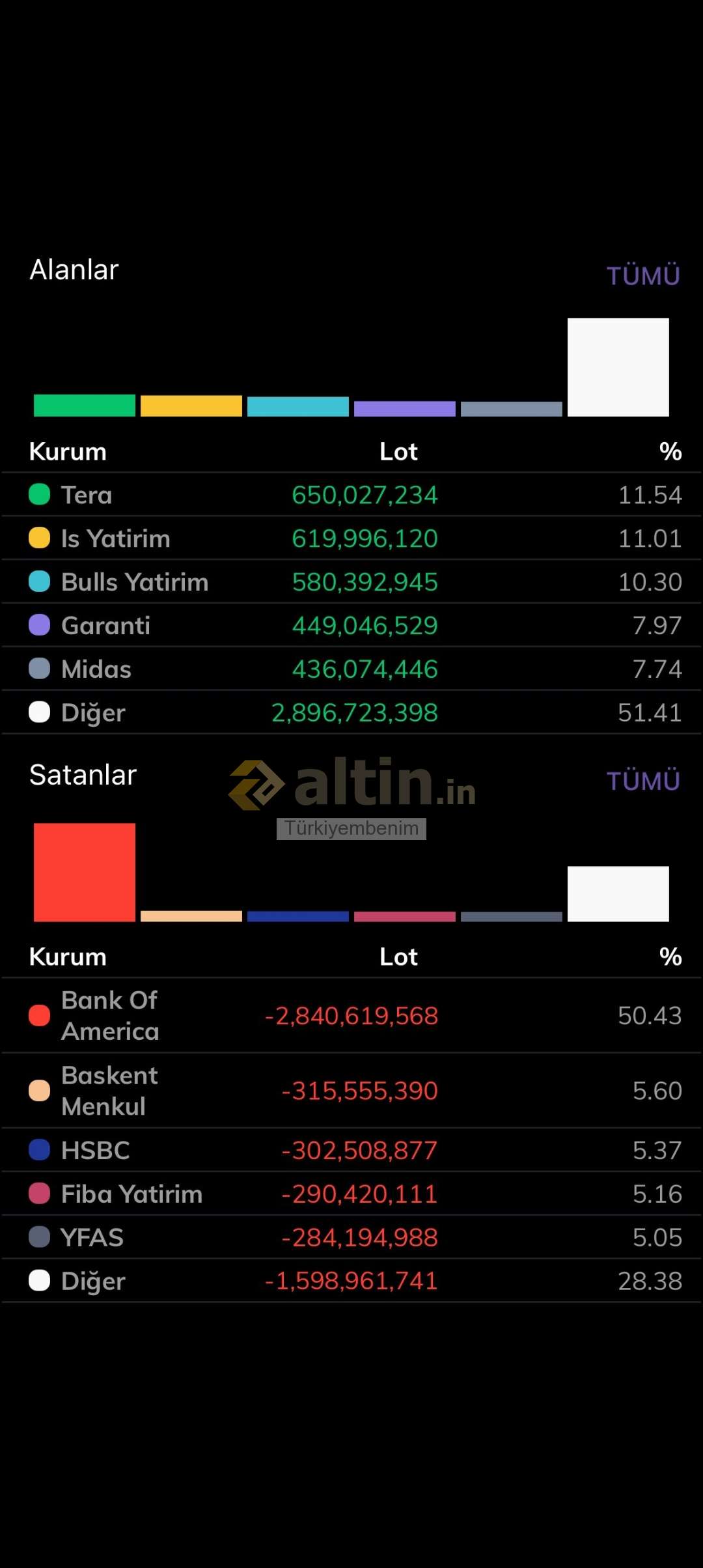Open TÜMÜ list for Satanlar

[643, 781]
